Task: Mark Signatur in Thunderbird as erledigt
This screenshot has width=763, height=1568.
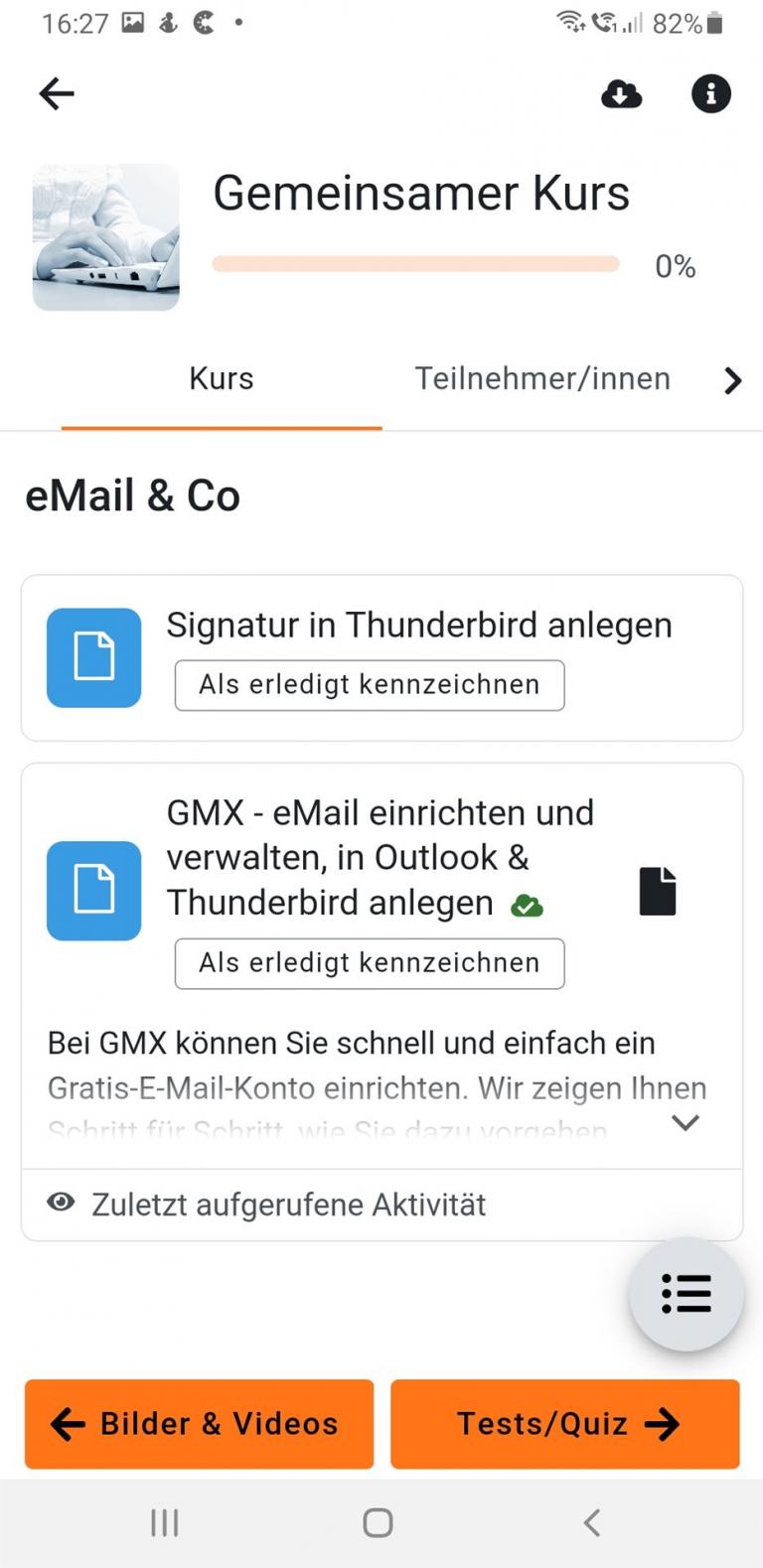Action: pos(369,684)
